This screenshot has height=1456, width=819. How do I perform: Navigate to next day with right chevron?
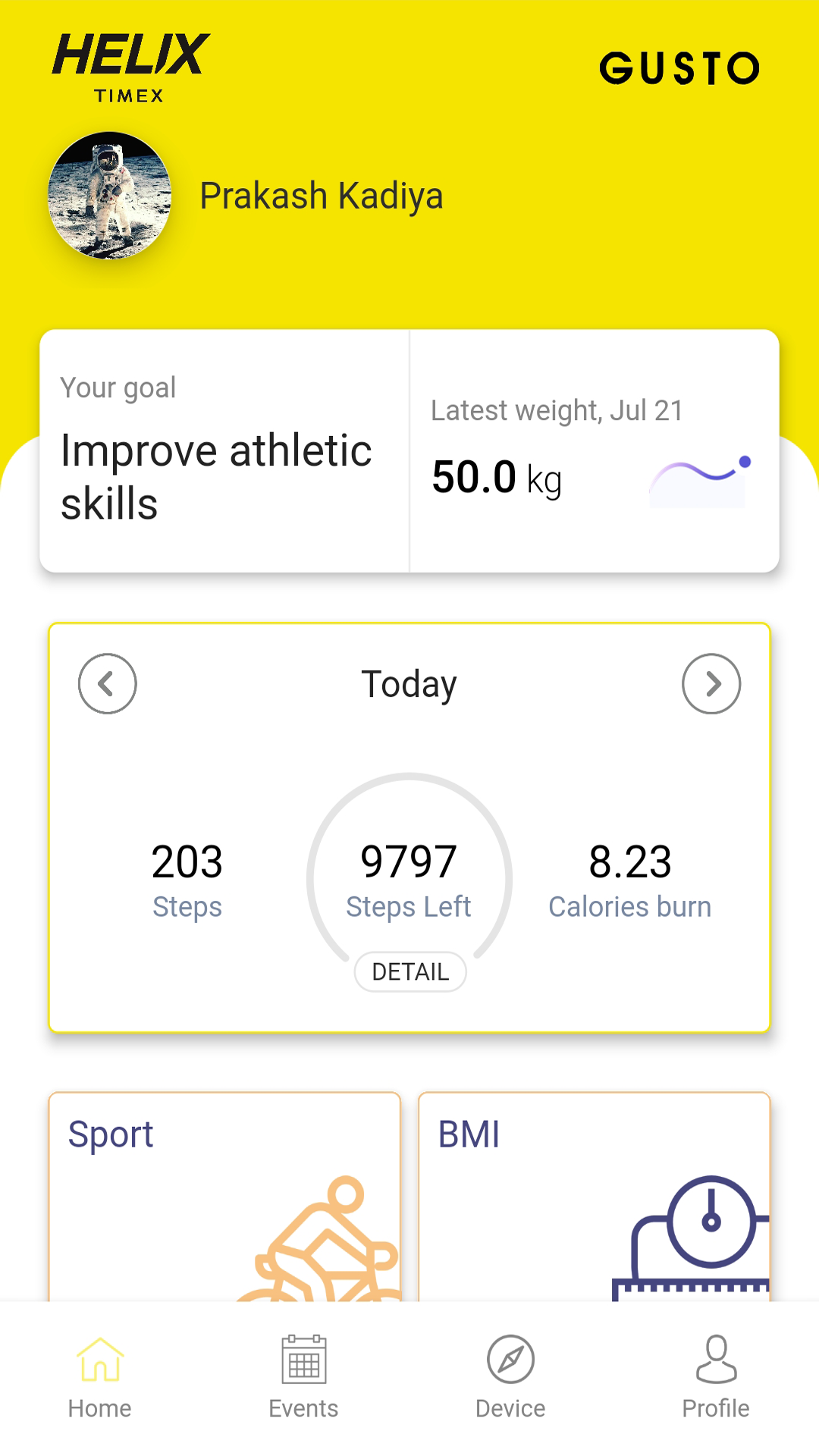click(x=711, y=683)
